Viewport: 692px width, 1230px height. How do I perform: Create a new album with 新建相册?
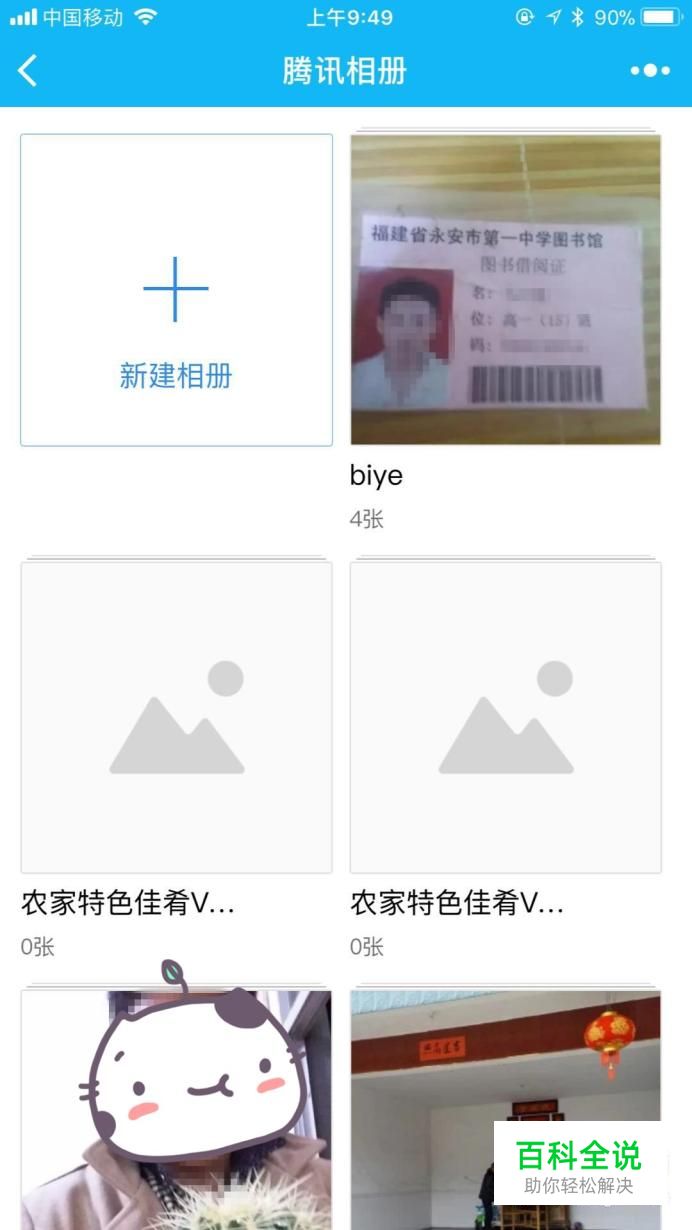[x=176, y=290]
